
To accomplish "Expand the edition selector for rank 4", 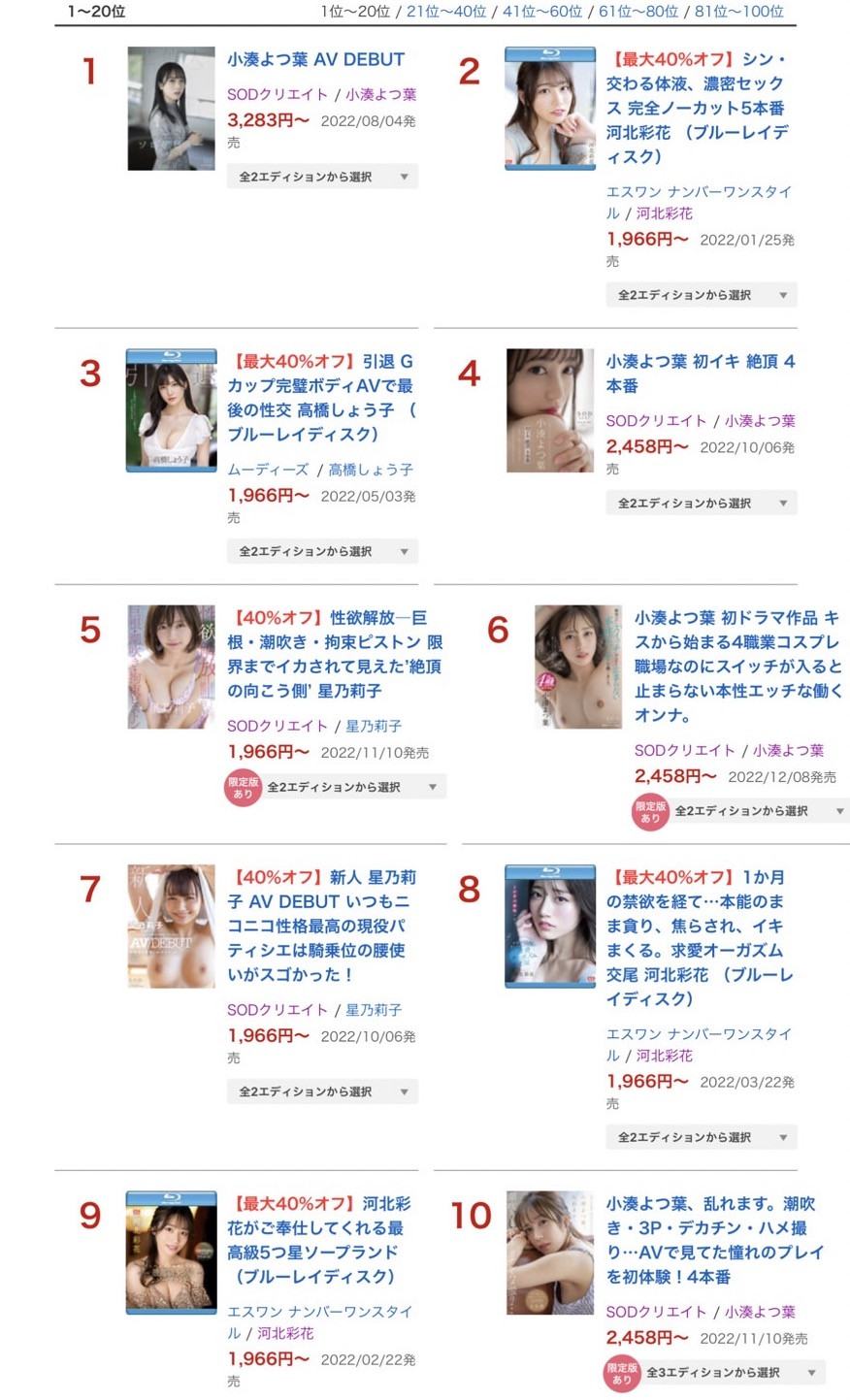I will pos(702,503).
